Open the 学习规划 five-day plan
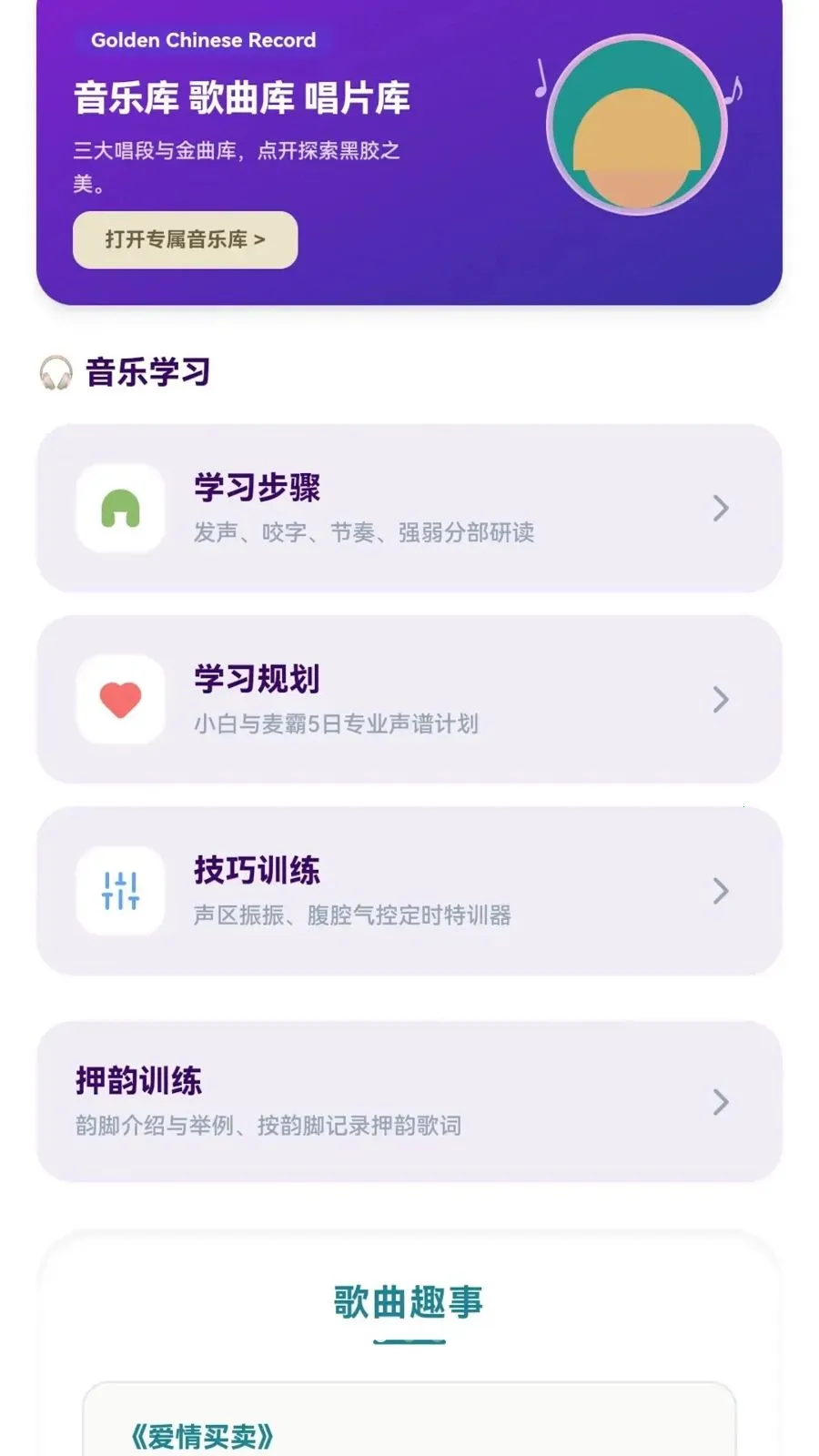Image resolution: width=819 pixels, height=1456 pixels. [409, 700]
